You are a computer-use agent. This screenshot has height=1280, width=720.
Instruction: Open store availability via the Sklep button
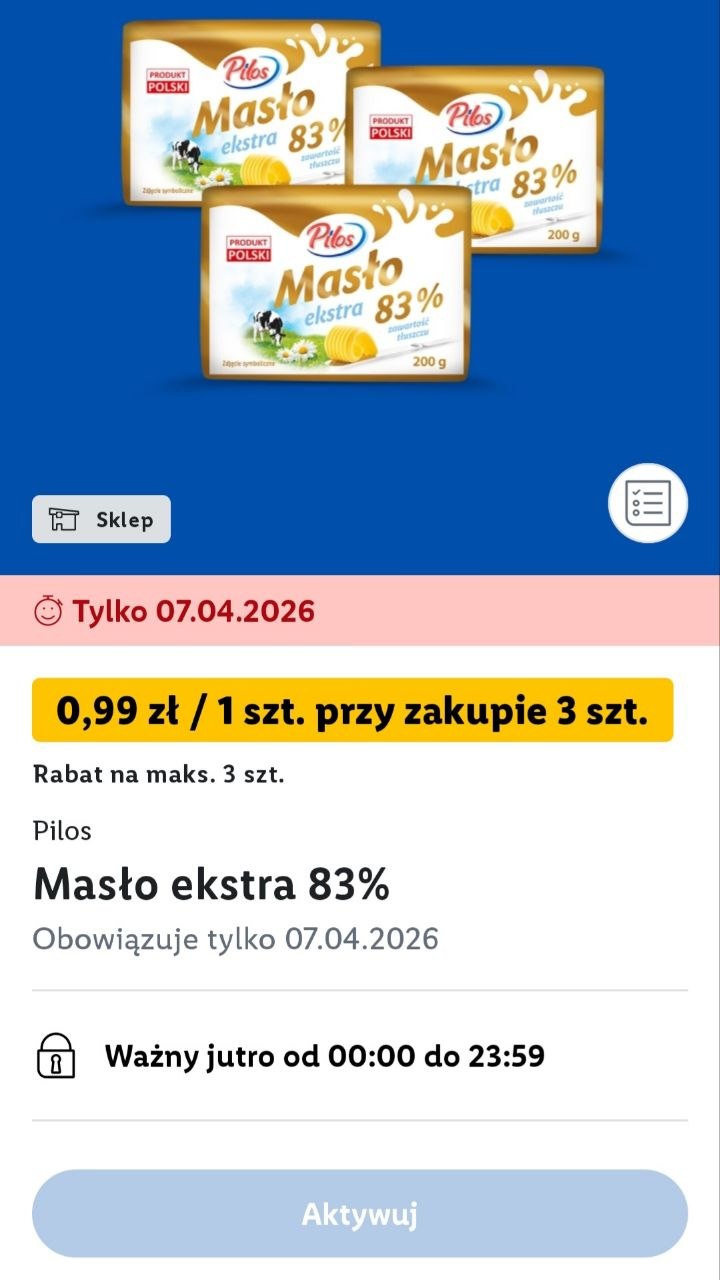pos(101,518)
